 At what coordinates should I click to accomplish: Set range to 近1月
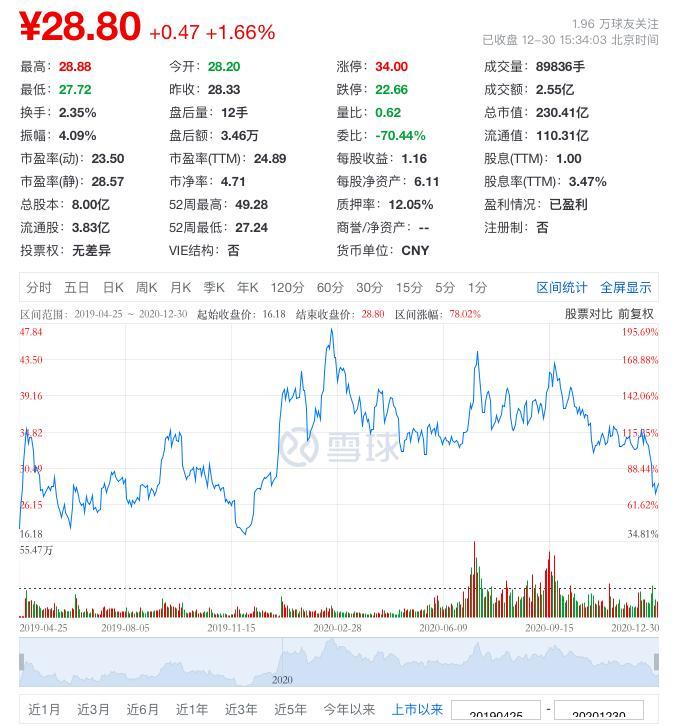point(44,710)
